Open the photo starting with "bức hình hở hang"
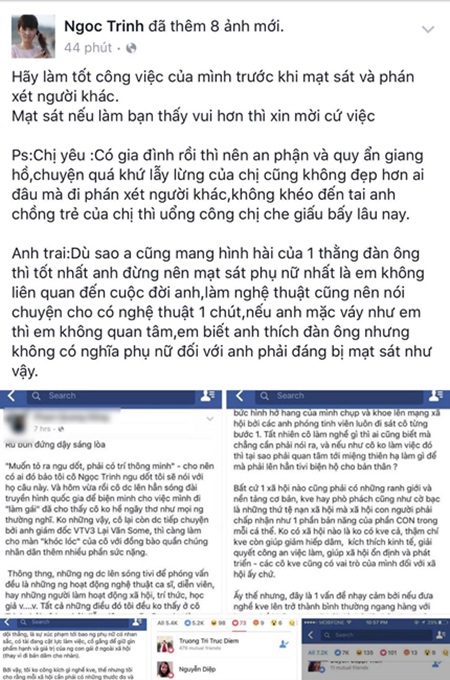The width and height of the screenshot is (450, 680). pos(338,502)
